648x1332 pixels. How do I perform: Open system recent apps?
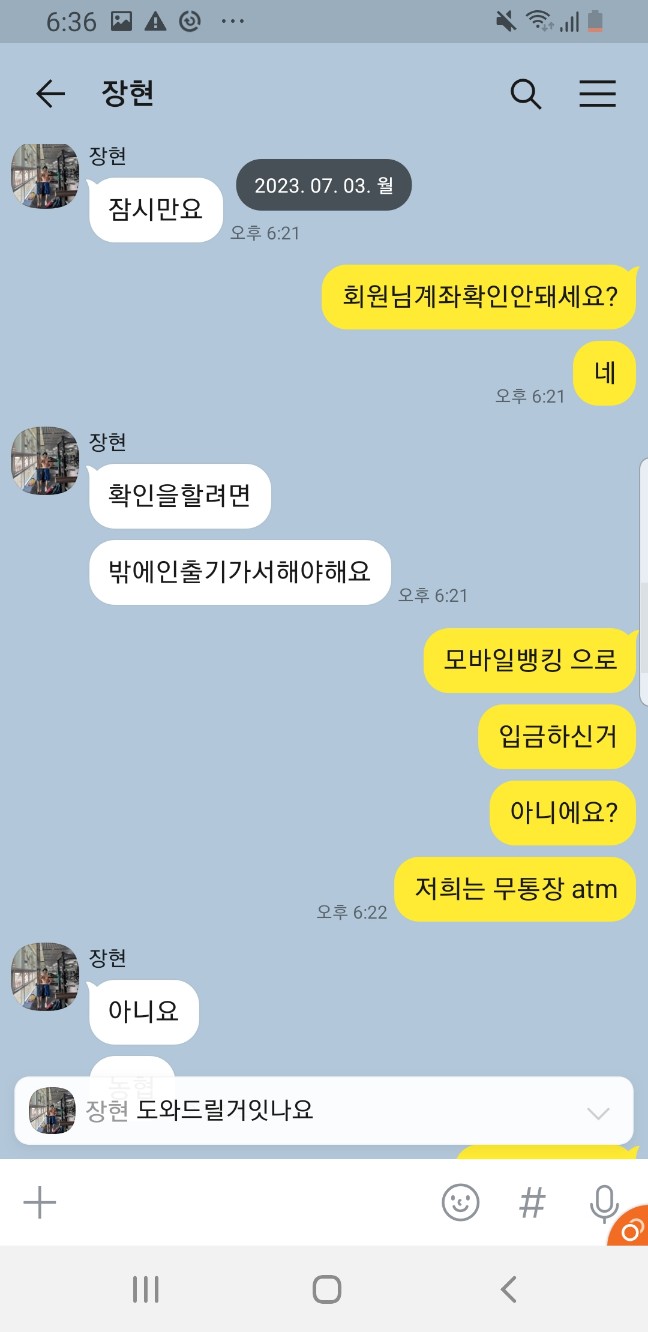click(x=146, y=1289)
